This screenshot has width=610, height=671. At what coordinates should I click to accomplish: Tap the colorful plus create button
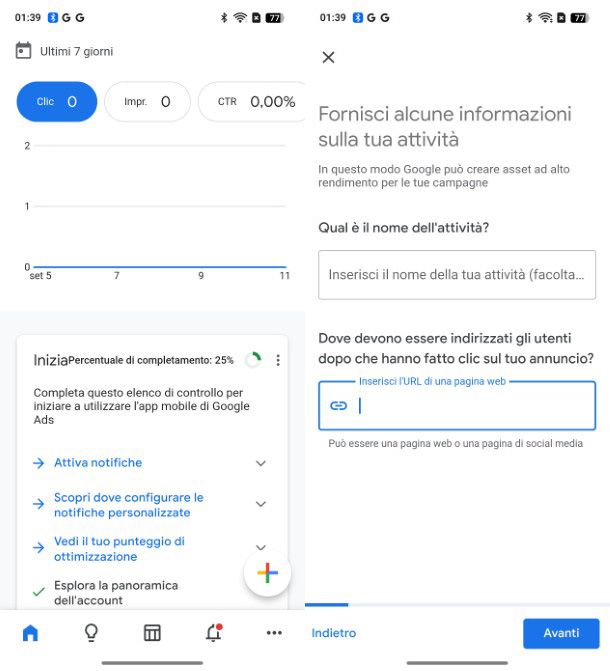(x=267, y=573)
